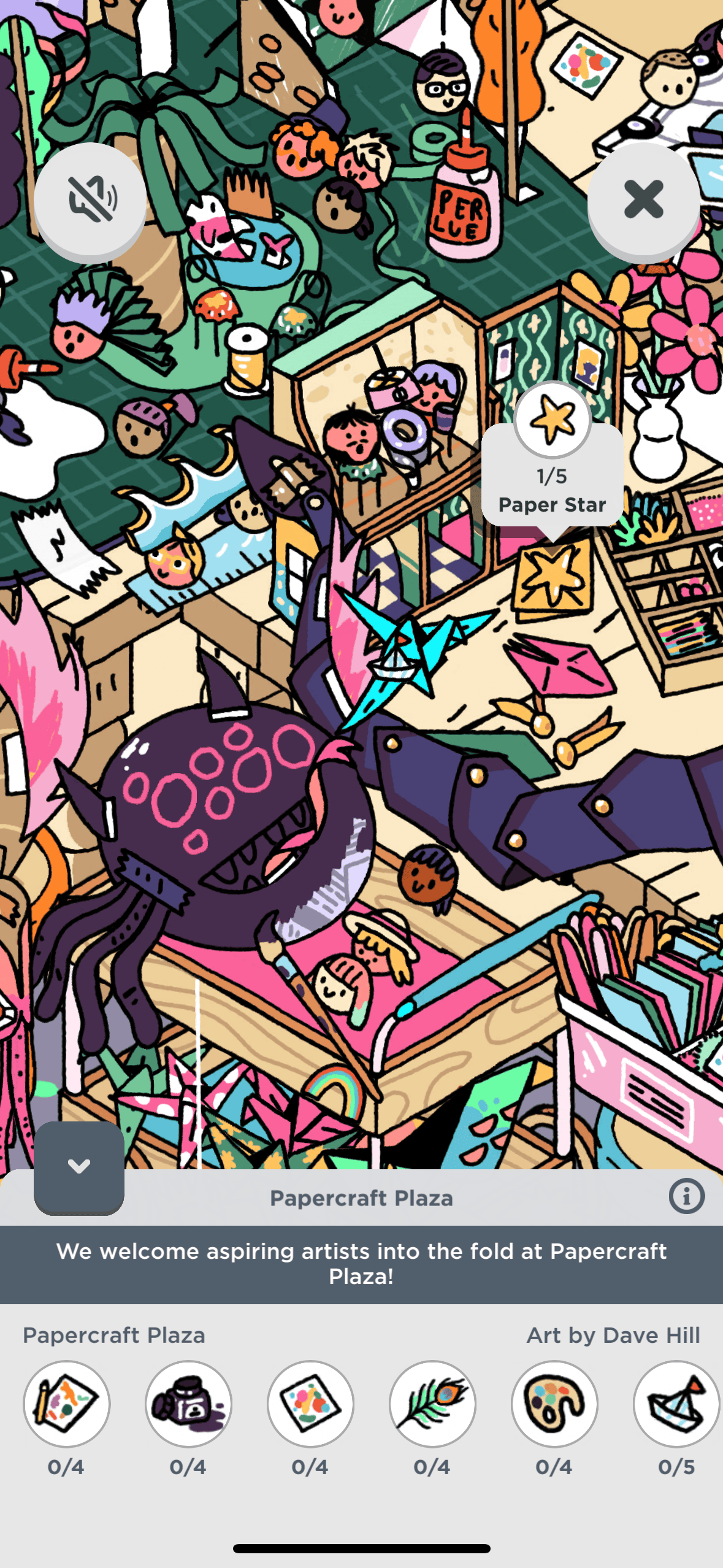The image size is (723, 1568).
Task: Select the peacock feather item tracker
Action: pyautogui.click(x=432, y=1404)
